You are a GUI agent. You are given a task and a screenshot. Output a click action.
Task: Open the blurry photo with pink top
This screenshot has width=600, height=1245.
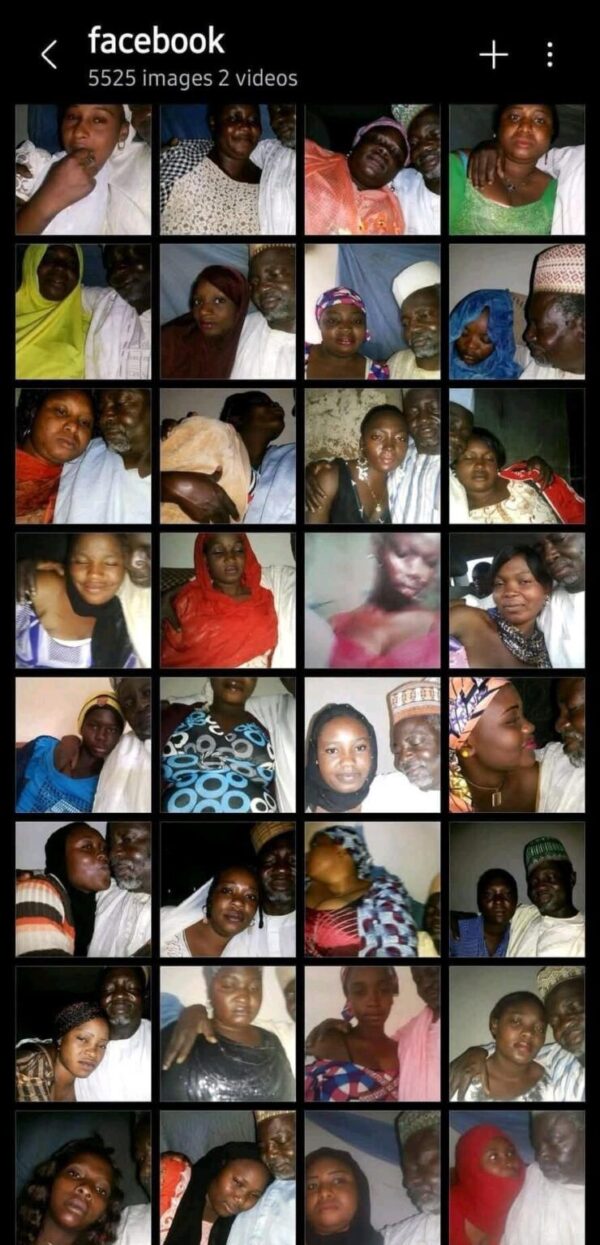pos(372,600)
